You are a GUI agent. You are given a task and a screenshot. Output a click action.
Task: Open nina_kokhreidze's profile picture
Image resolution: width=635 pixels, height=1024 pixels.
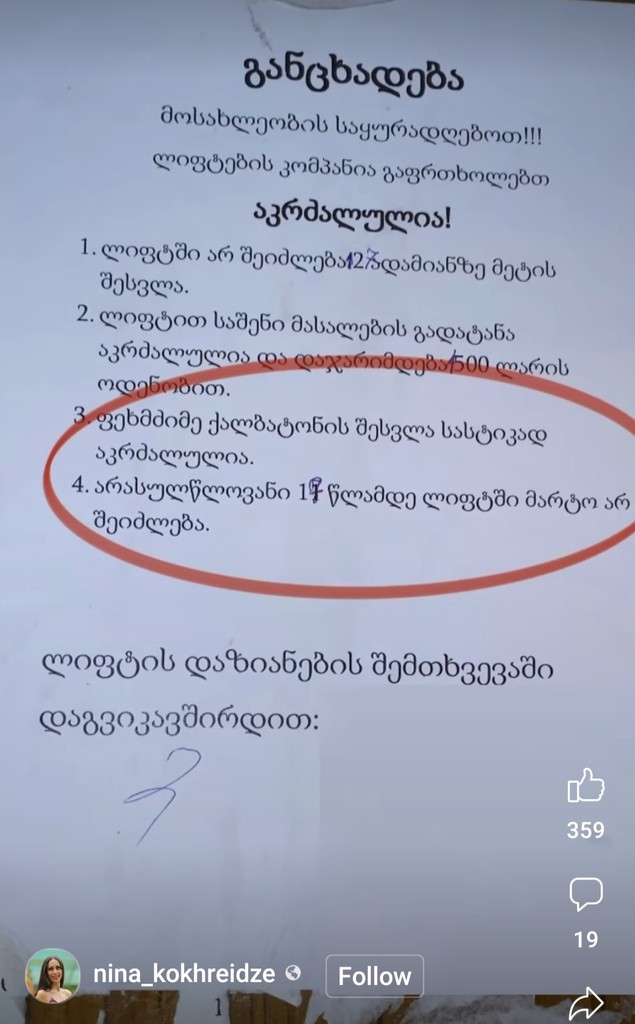pyautogui.click(x=52, y=975)
